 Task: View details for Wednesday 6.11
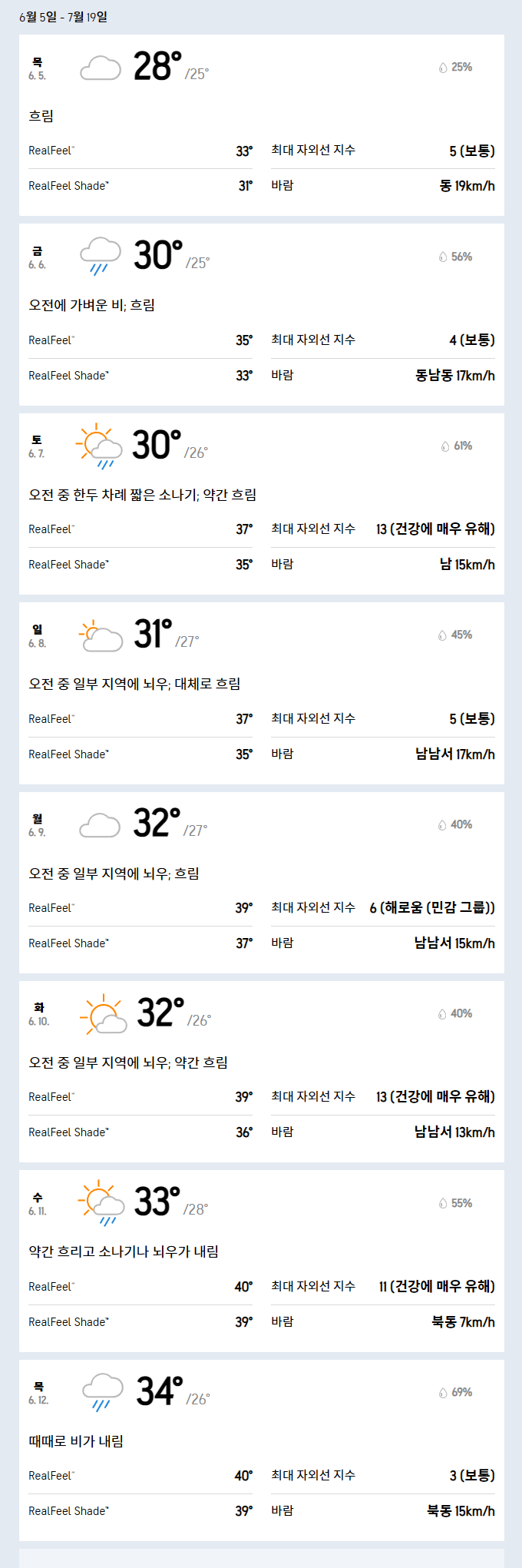[261, 1261]
